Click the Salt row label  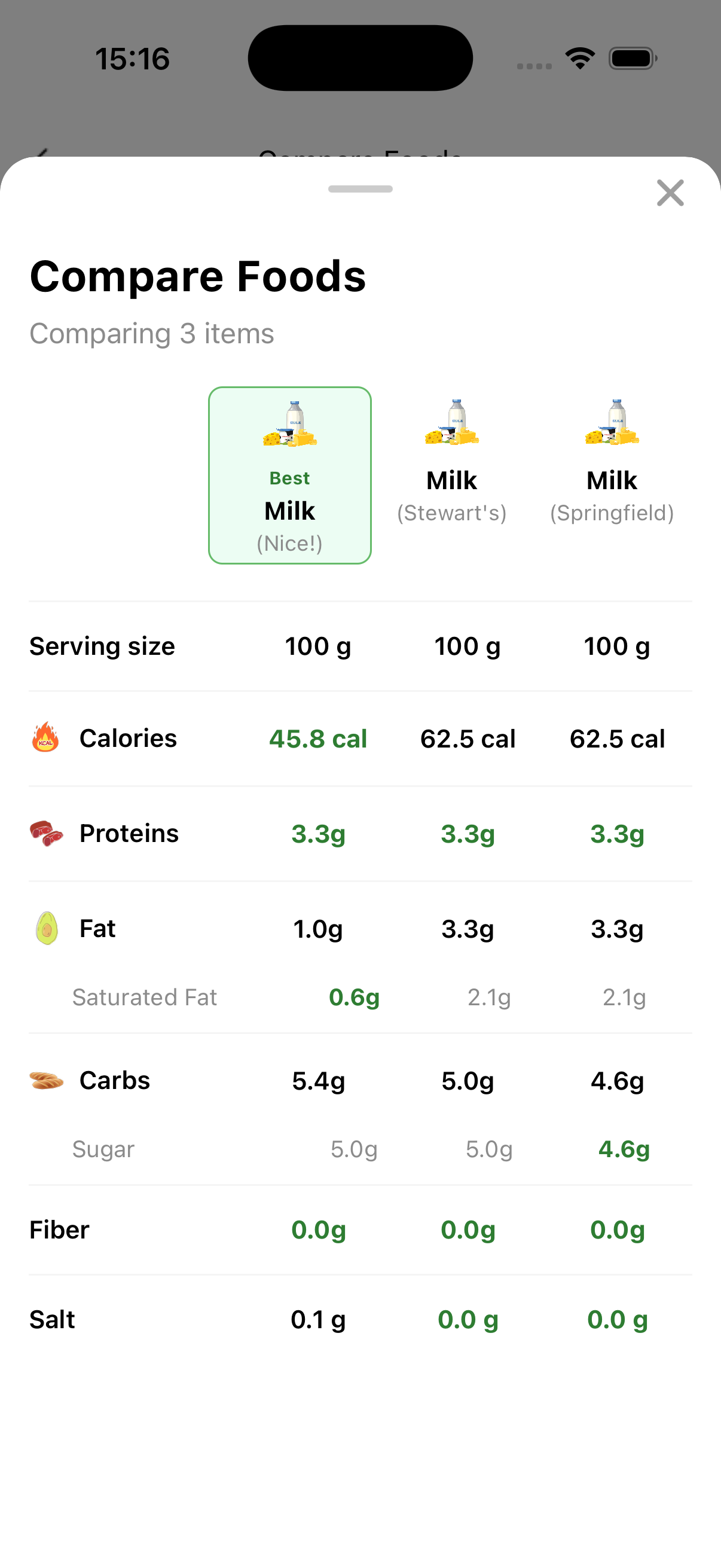[x=52, y=1320]
